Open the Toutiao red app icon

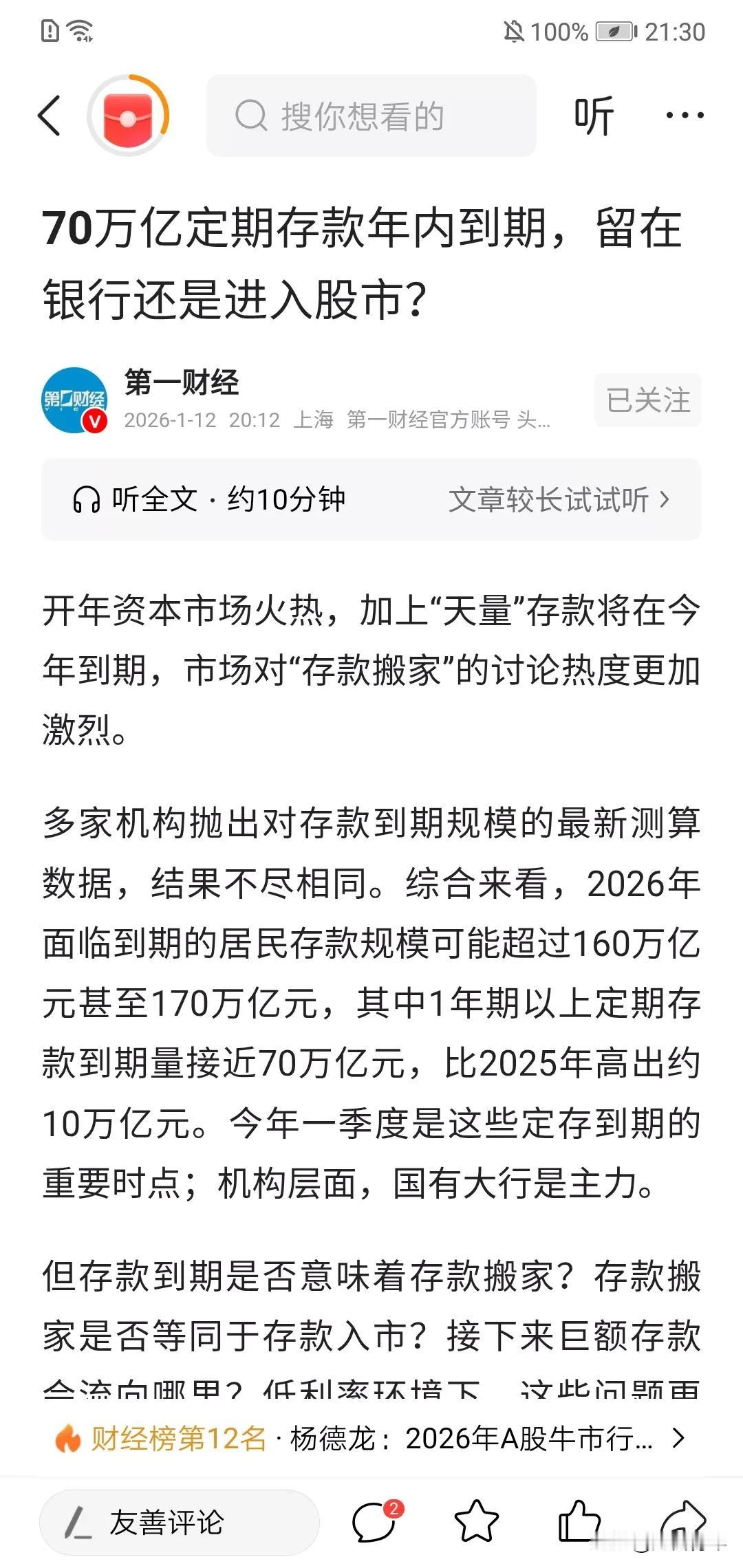(x=127, y=116)
